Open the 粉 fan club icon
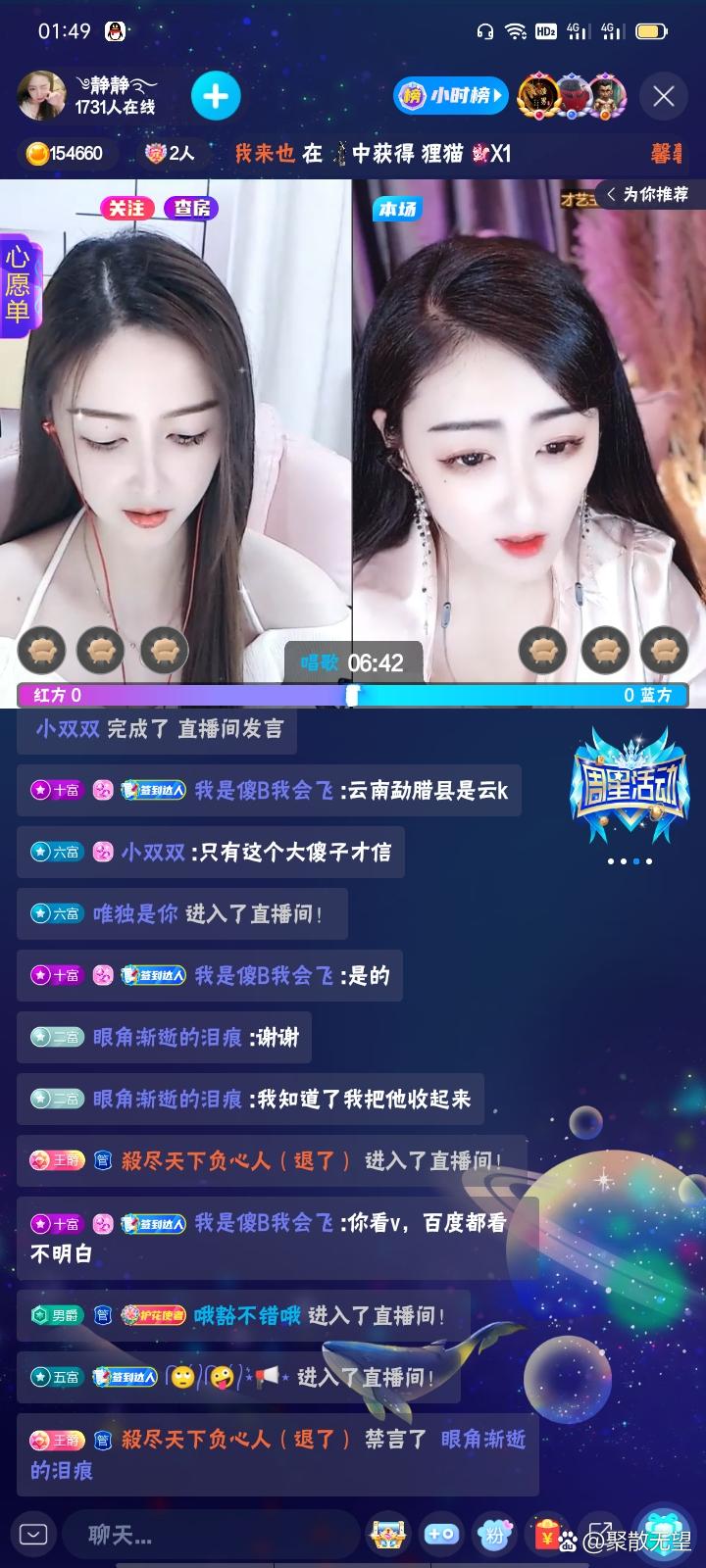 [x=494, y=1535]
